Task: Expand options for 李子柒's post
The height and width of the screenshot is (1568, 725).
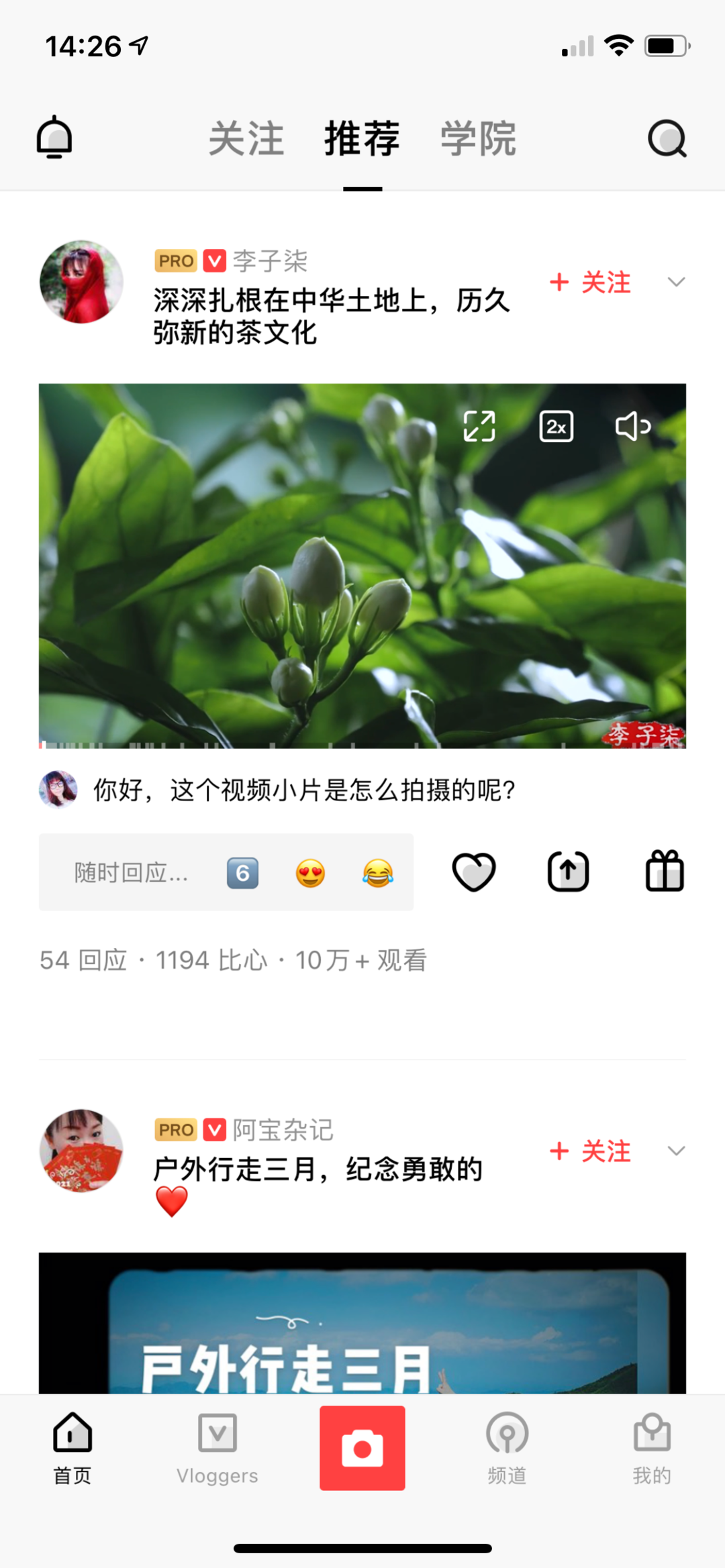Action: 677,282
